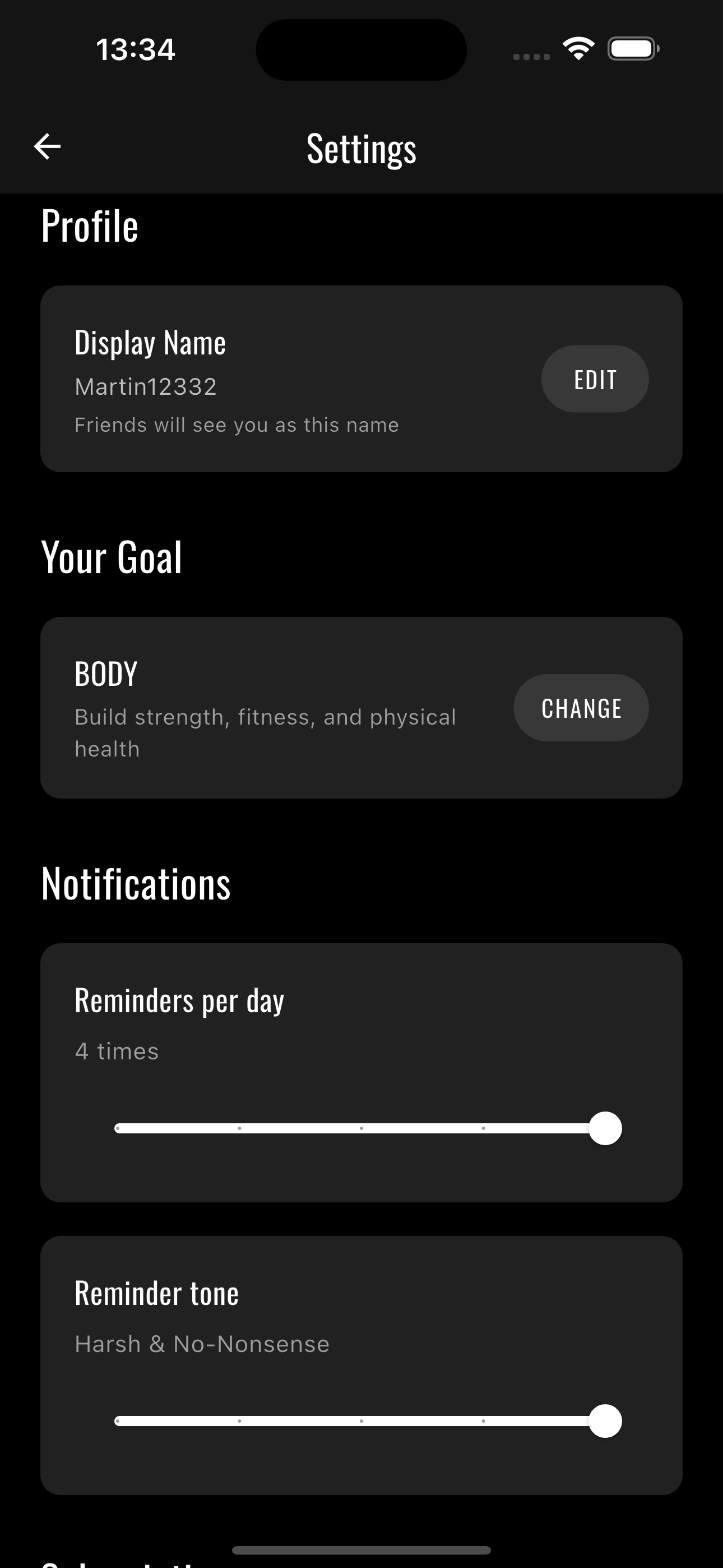Click EDIT next to Display Name
This screenshot has width=723, height=1568.
pyautogui.click(x=595, y=378)
